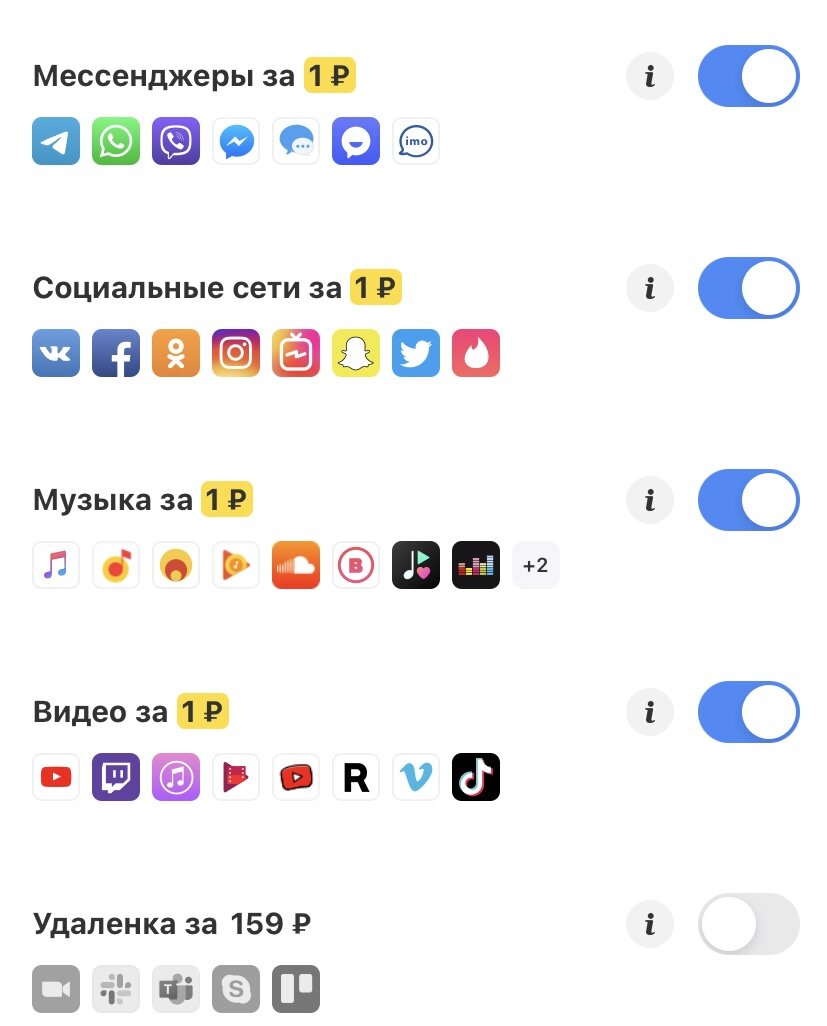
Task: Open info for Социальные сети
Action: (x=649, y=287)
